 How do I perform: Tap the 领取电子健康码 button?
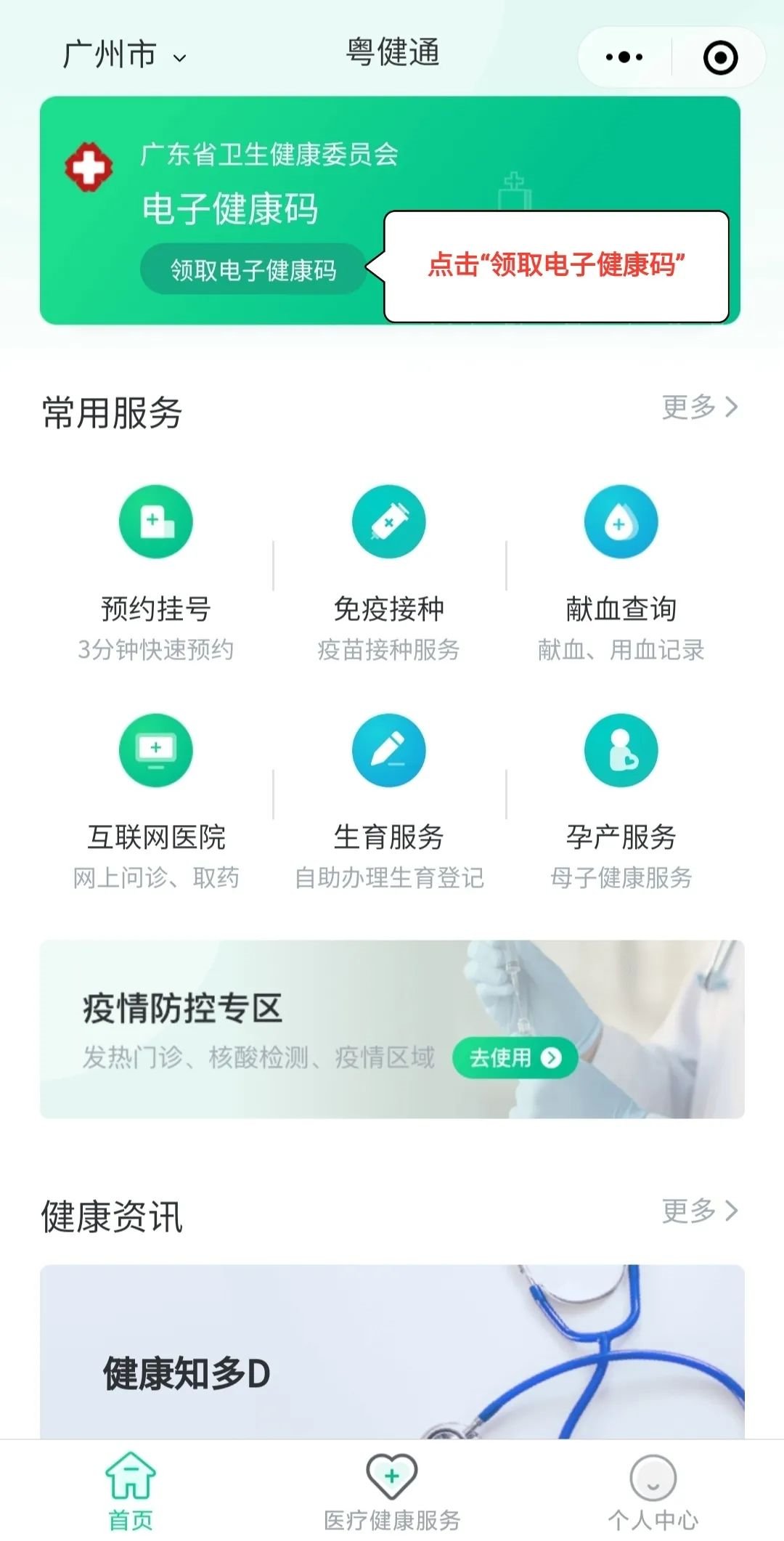click(253, 269)
